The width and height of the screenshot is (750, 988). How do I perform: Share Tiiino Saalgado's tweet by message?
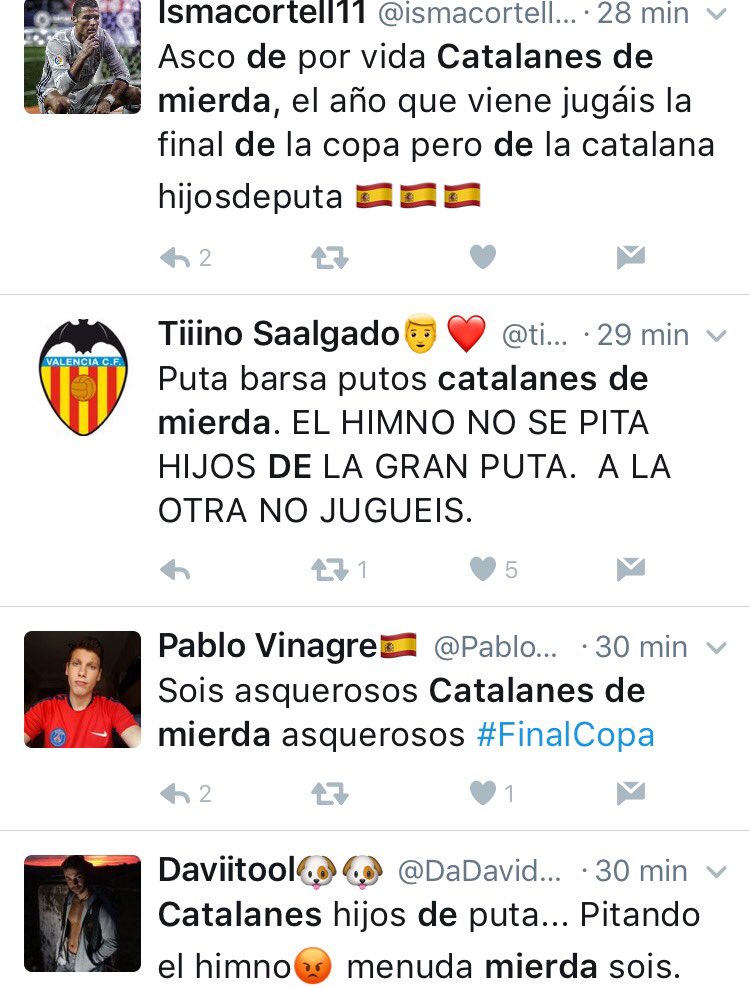(630, 570)
